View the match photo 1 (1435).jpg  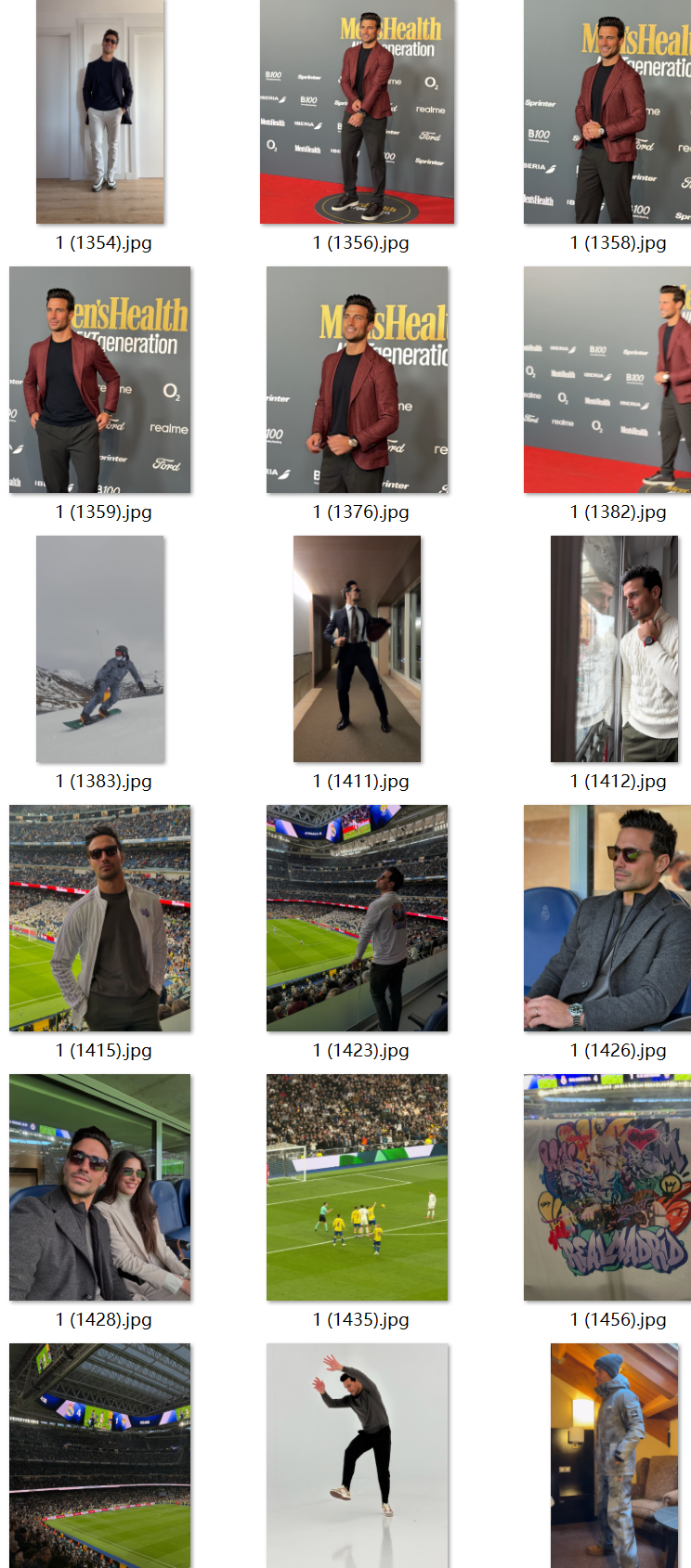click(357, 1187)
